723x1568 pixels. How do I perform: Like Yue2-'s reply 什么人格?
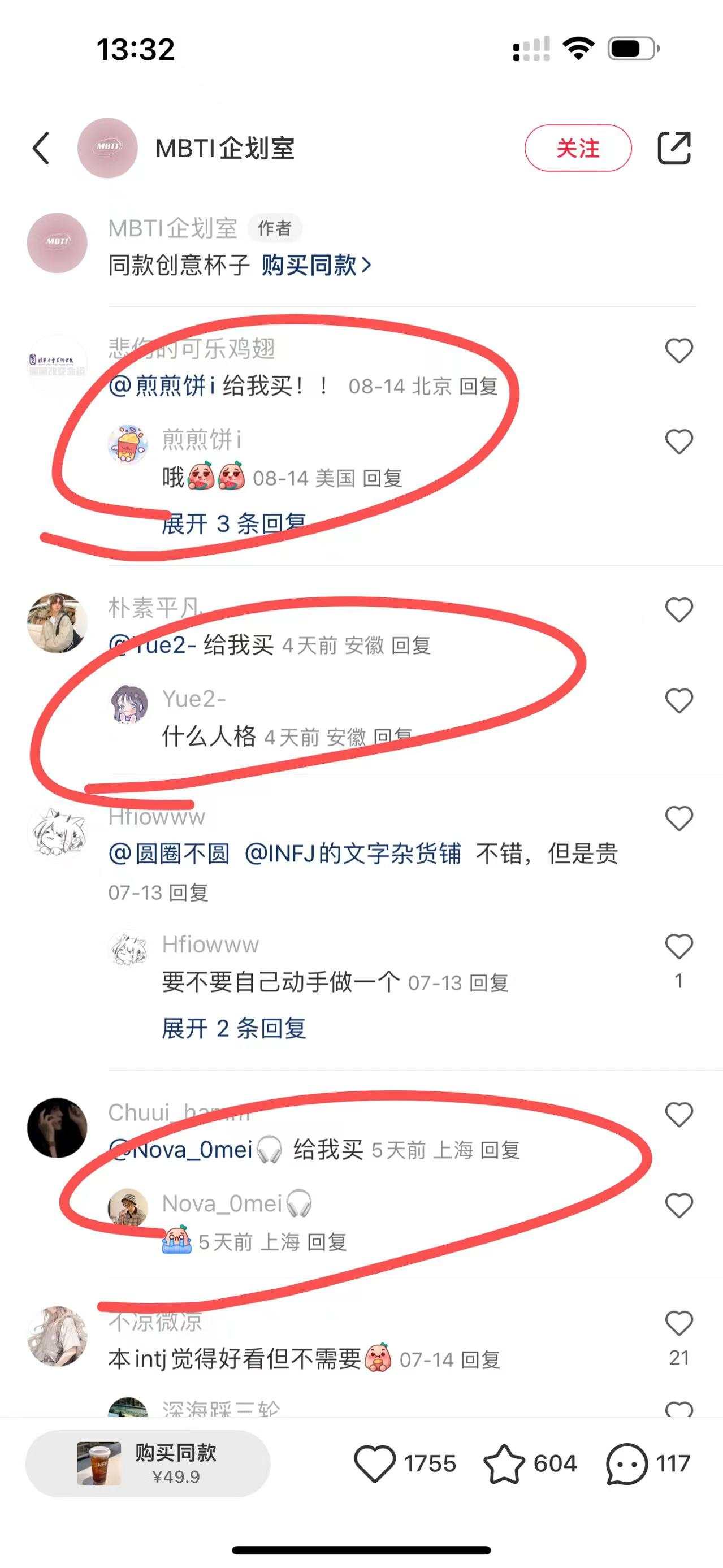(x=678, y=700)
